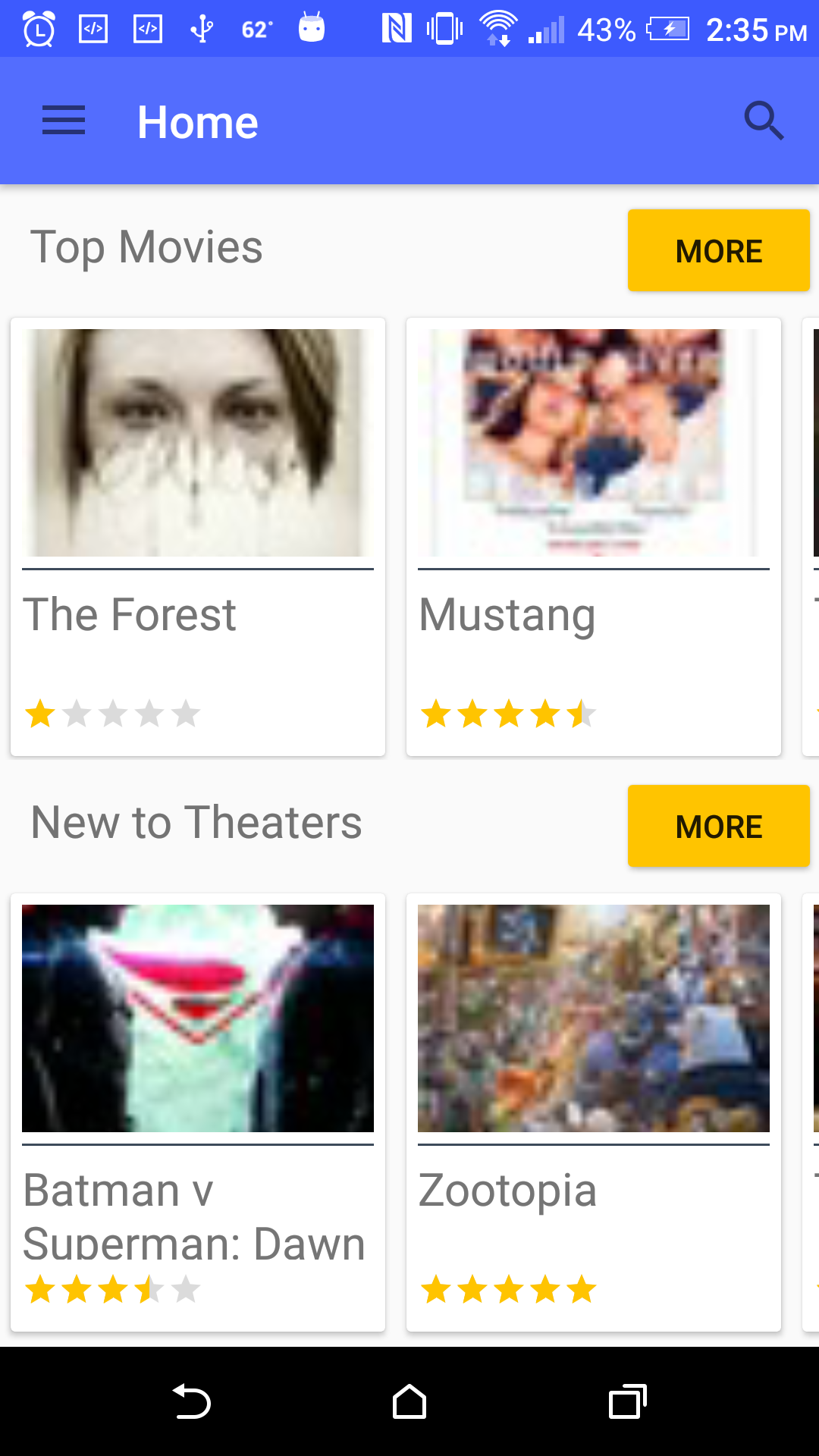Open the Mustang movie card
Image resolution: width=819 pixels, height=1456 pixels.
coord(594,536)
